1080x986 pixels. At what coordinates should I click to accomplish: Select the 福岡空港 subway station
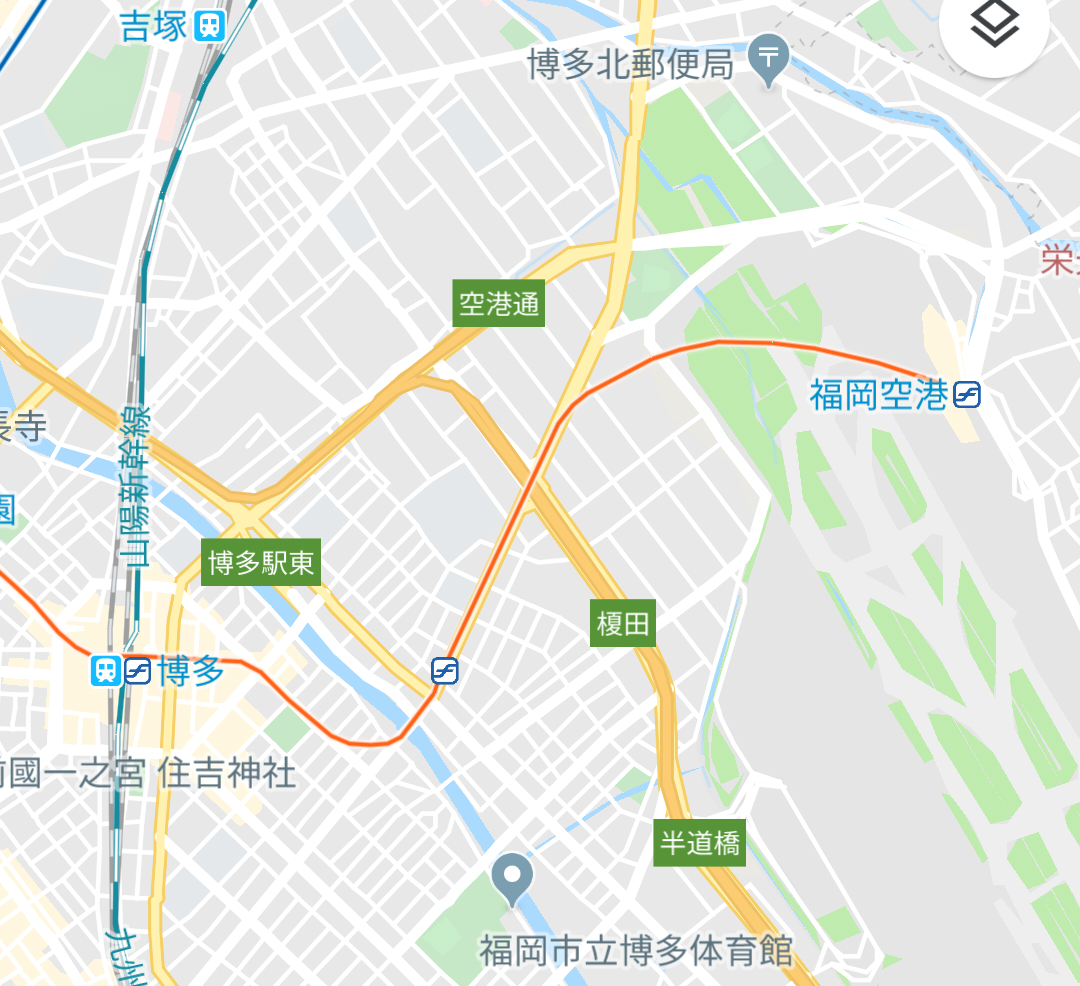(966, 395)
